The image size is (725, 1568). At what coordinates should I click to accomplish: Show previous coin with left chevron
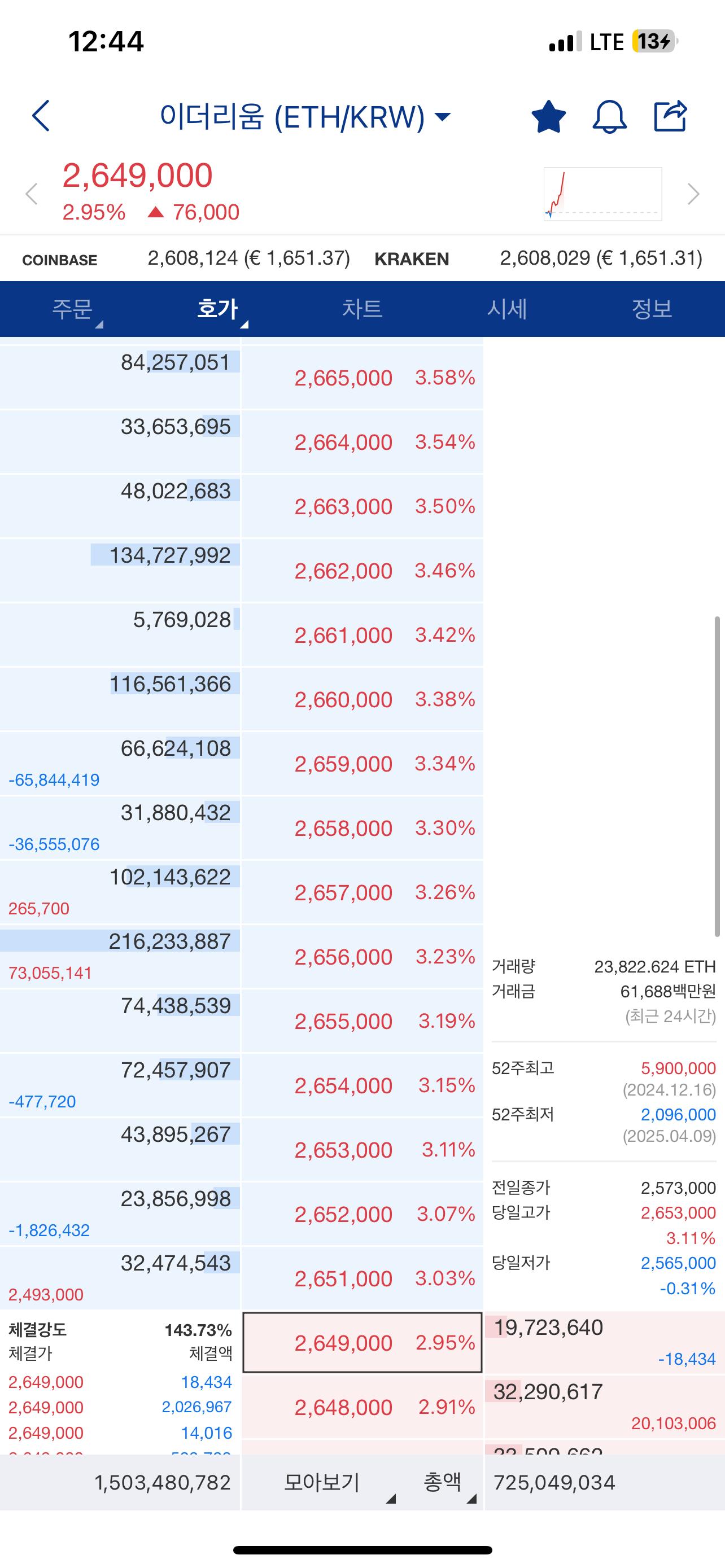coord(32,194)
